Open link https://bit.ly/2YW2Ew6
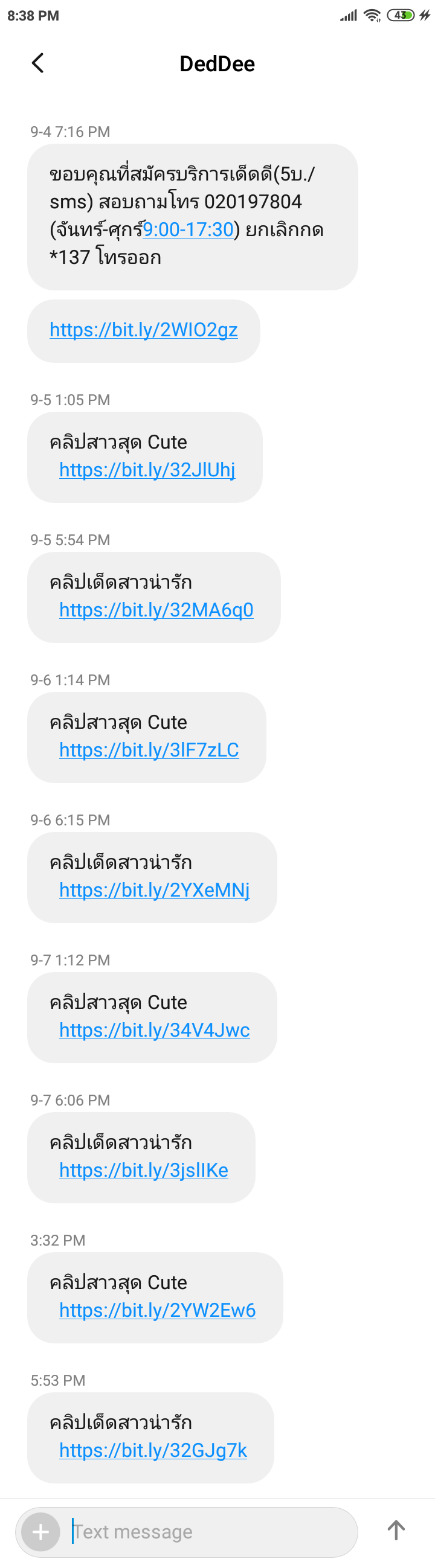 (157, 1310)
